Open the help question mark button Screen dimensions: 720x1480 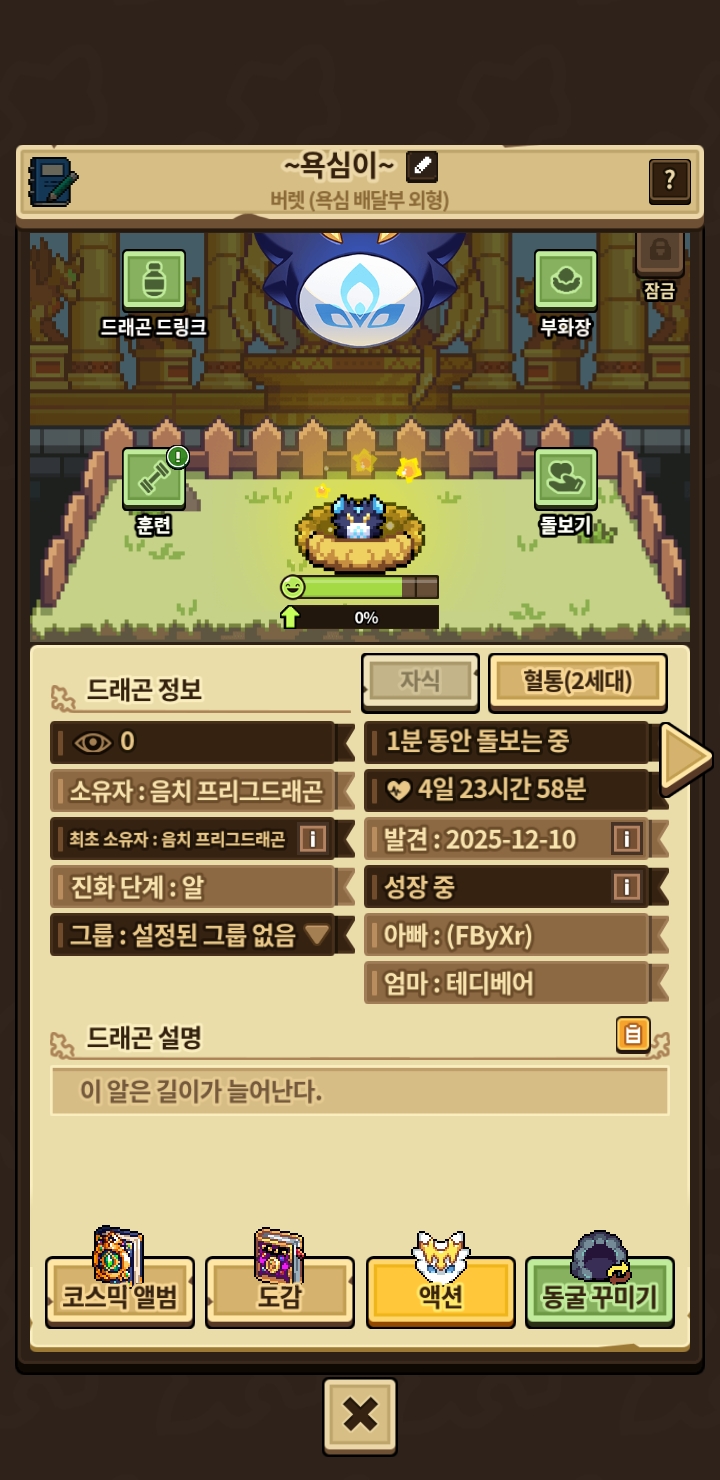pos(669,180)
